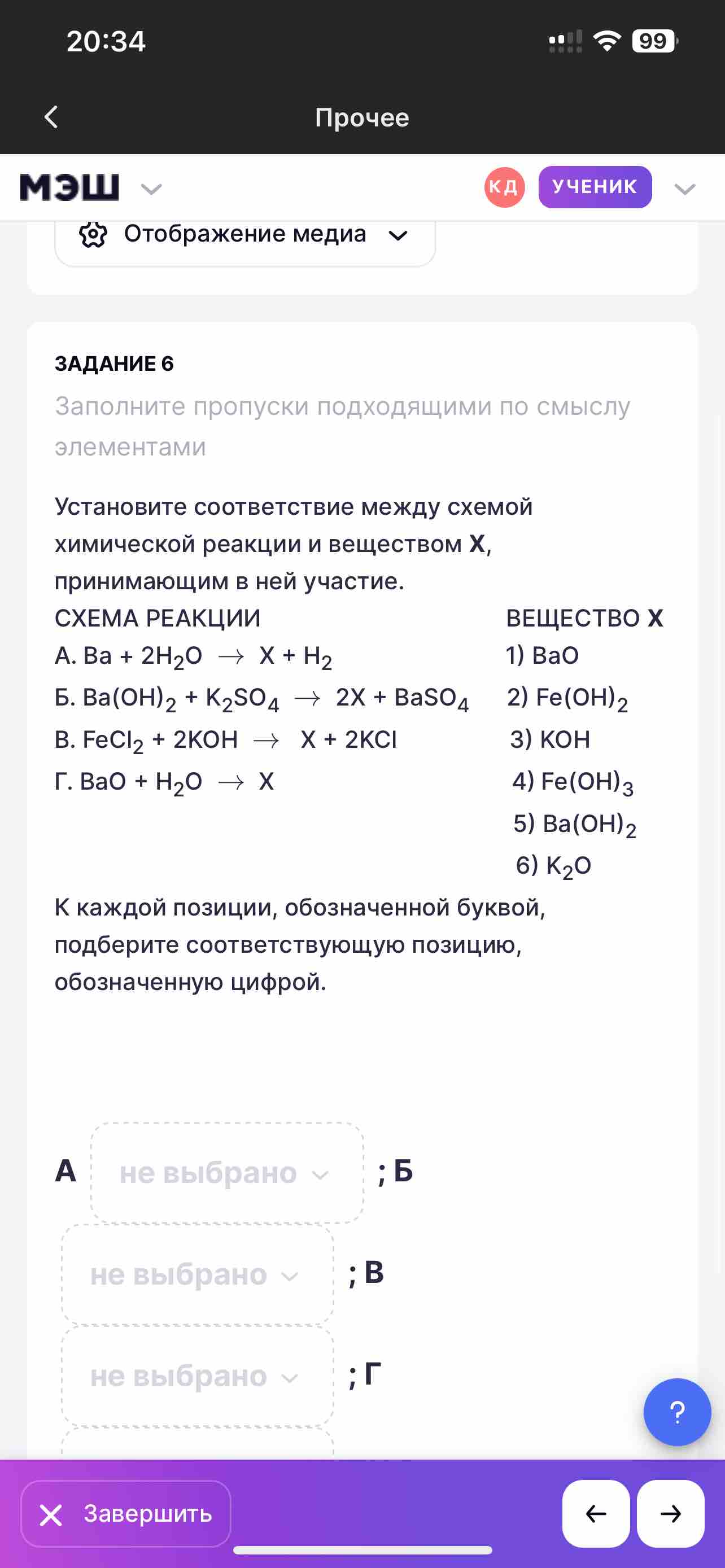Go back from the Прочее screen
Viewport: 725px width, 1568px height.
point(52,117)
